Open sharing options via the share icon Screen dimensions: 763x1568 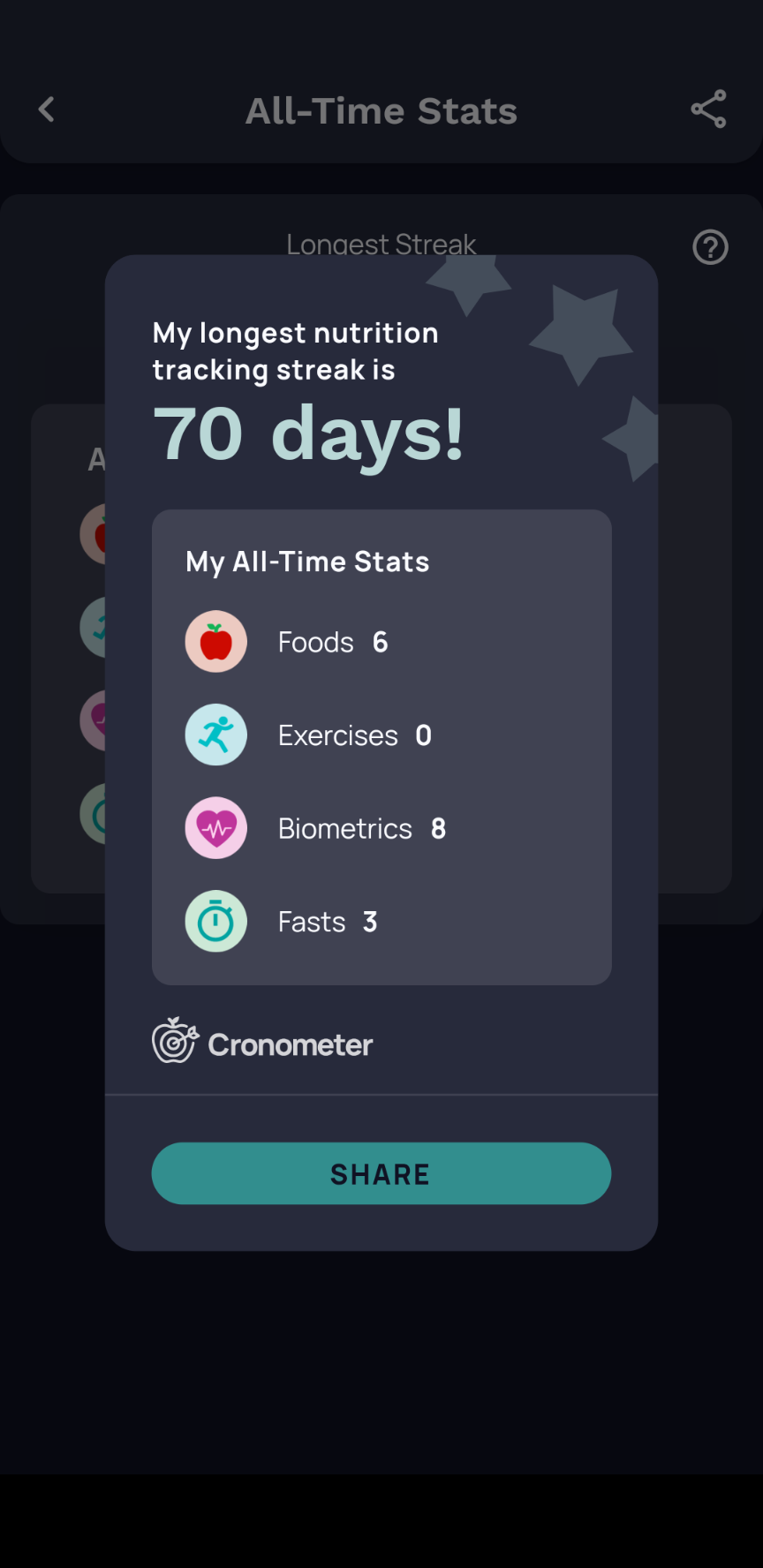tap(707, 109)
